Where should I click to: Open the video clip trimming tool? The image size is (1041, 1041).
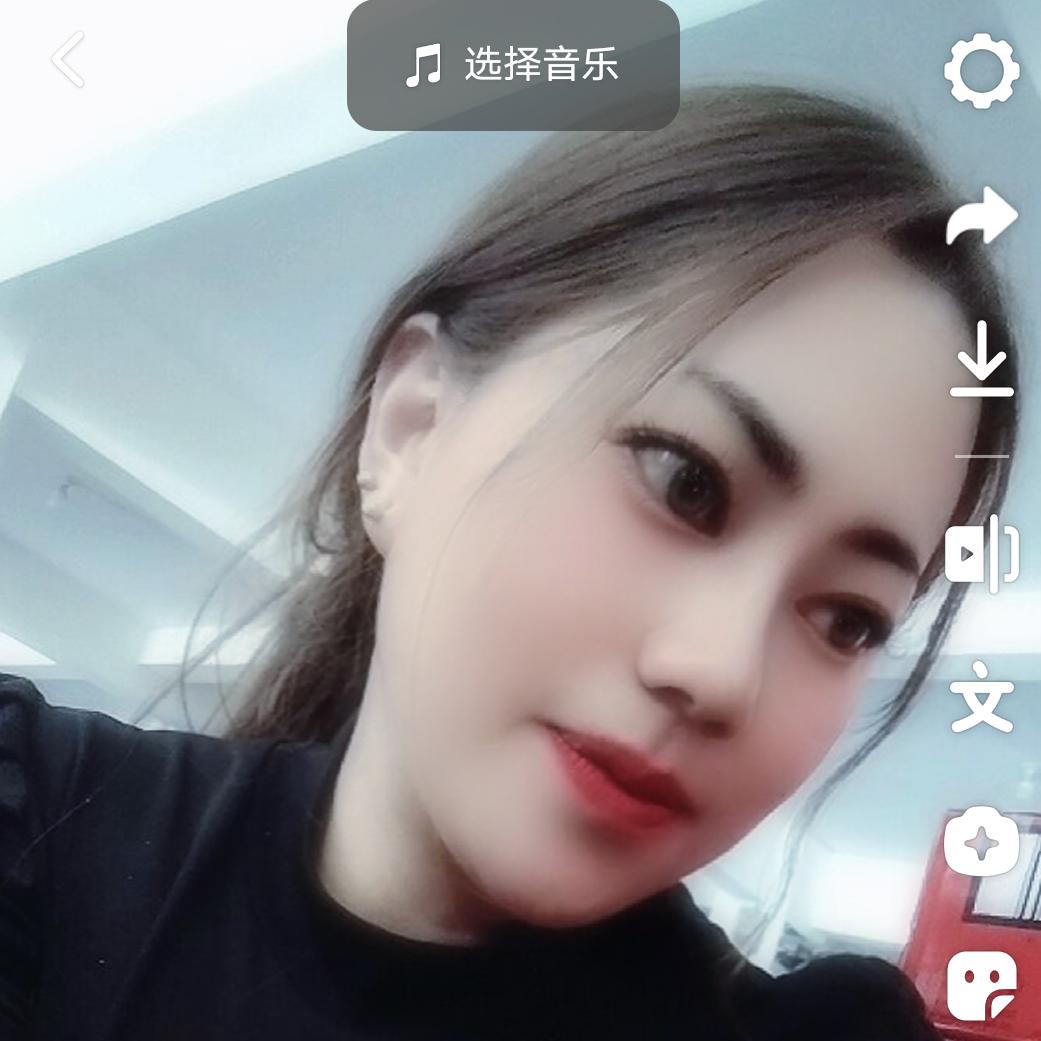click(x=981, y=553)
